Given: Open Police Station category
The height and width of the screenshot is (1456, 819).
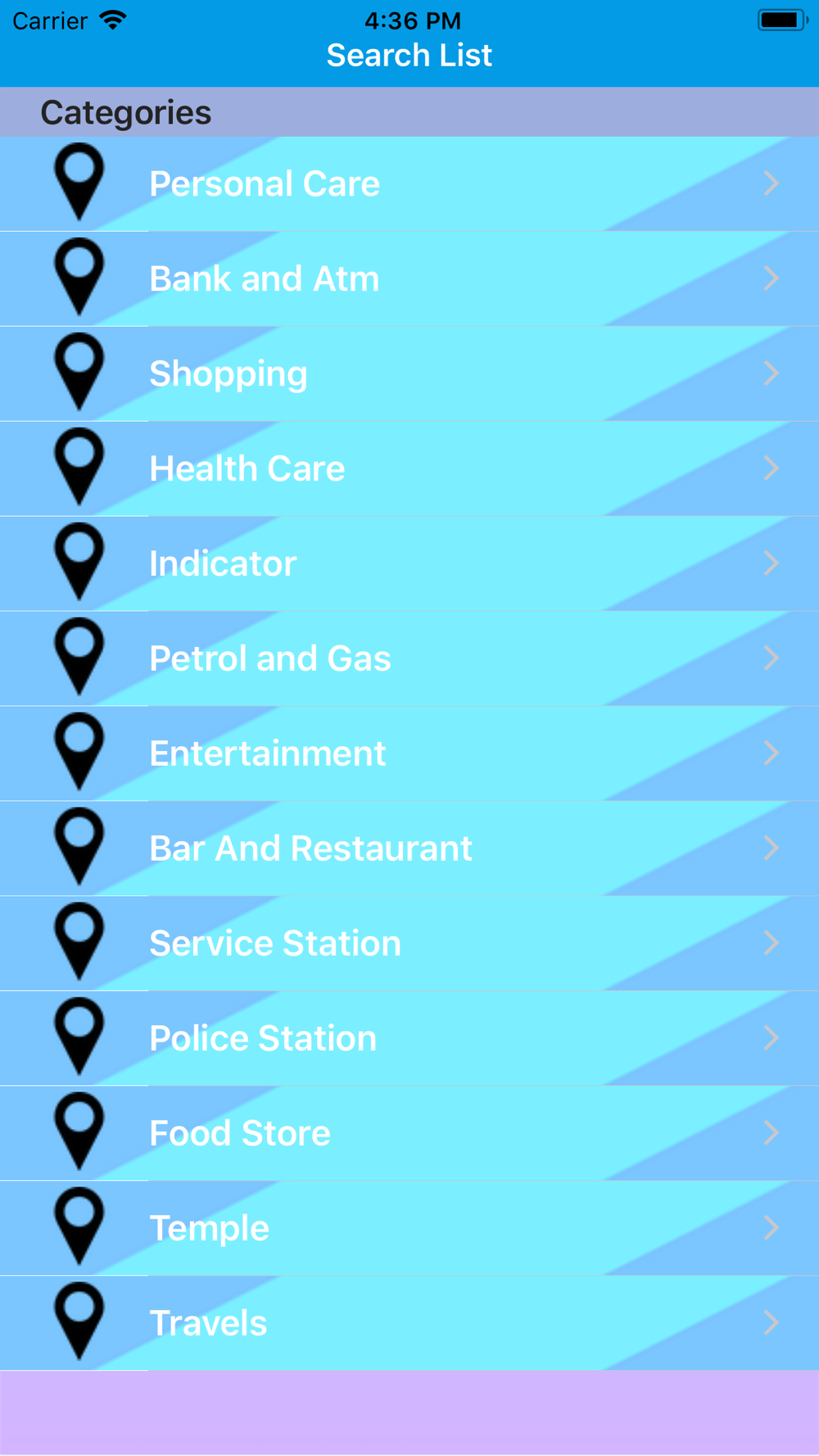Looking at the screenshot, I should pyautogui.click(x=409, y=1038).
